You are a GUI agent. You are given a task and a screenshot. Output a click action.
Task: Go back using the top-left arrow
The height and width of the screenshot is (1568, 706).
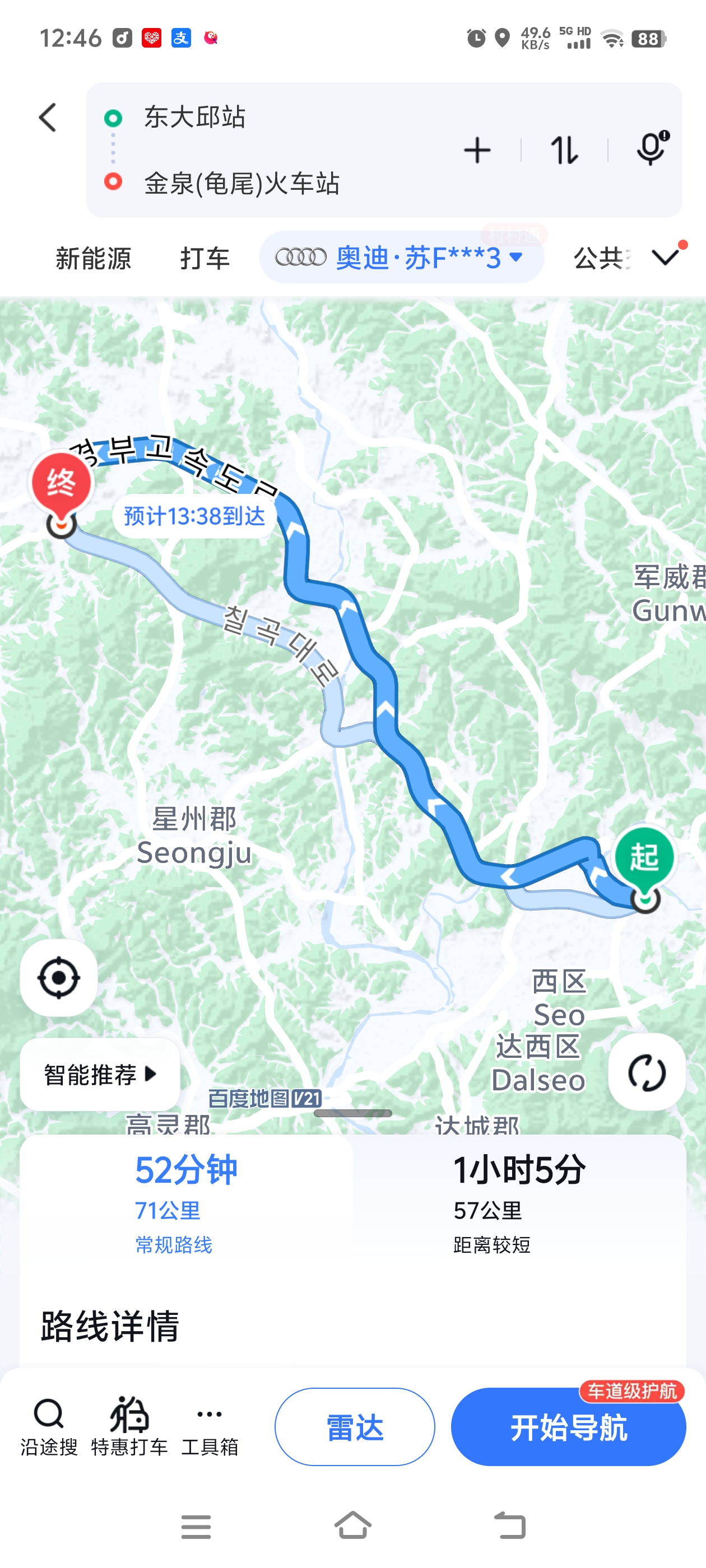pyautogui.click(x=48, y=118)
